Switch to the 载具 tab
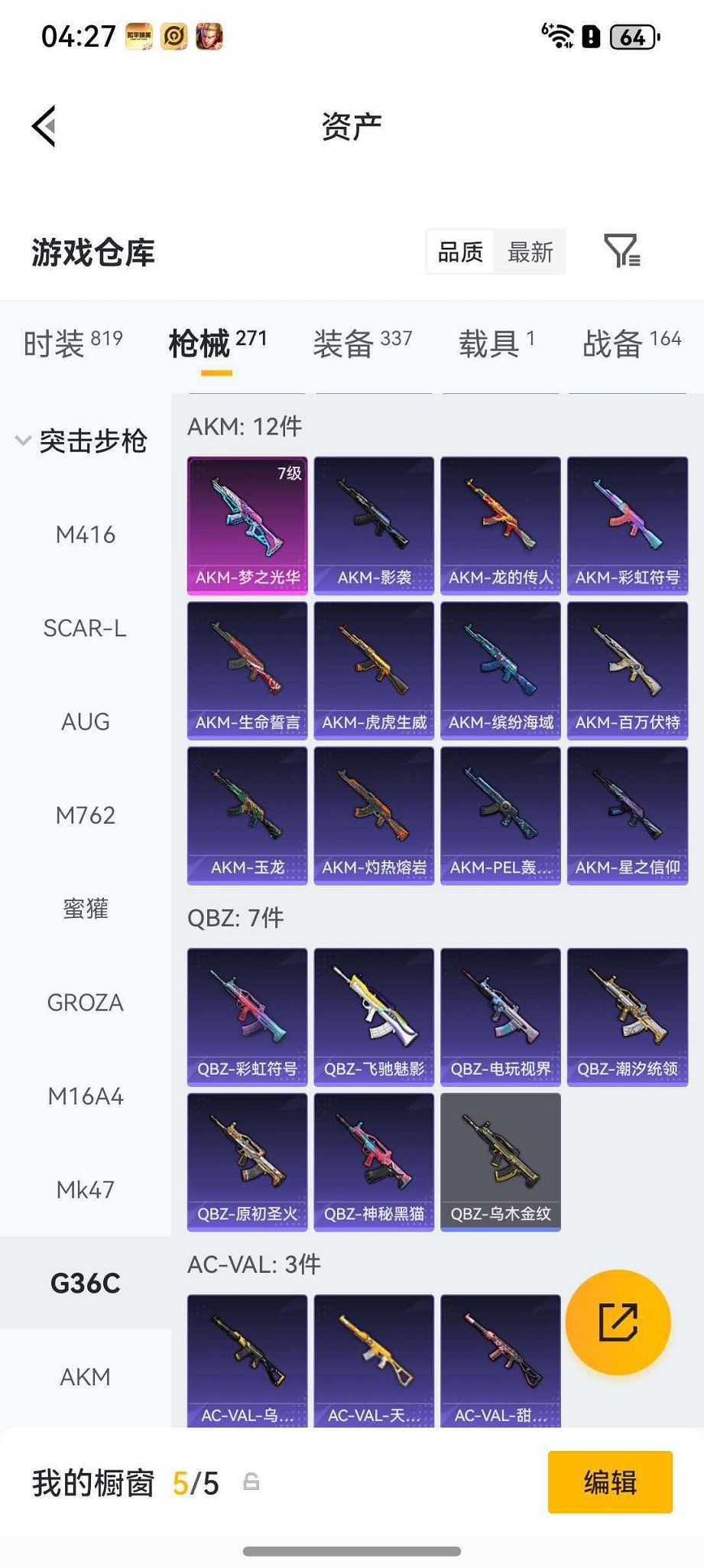Screen dimensions: 704x1568 point(497,343)
